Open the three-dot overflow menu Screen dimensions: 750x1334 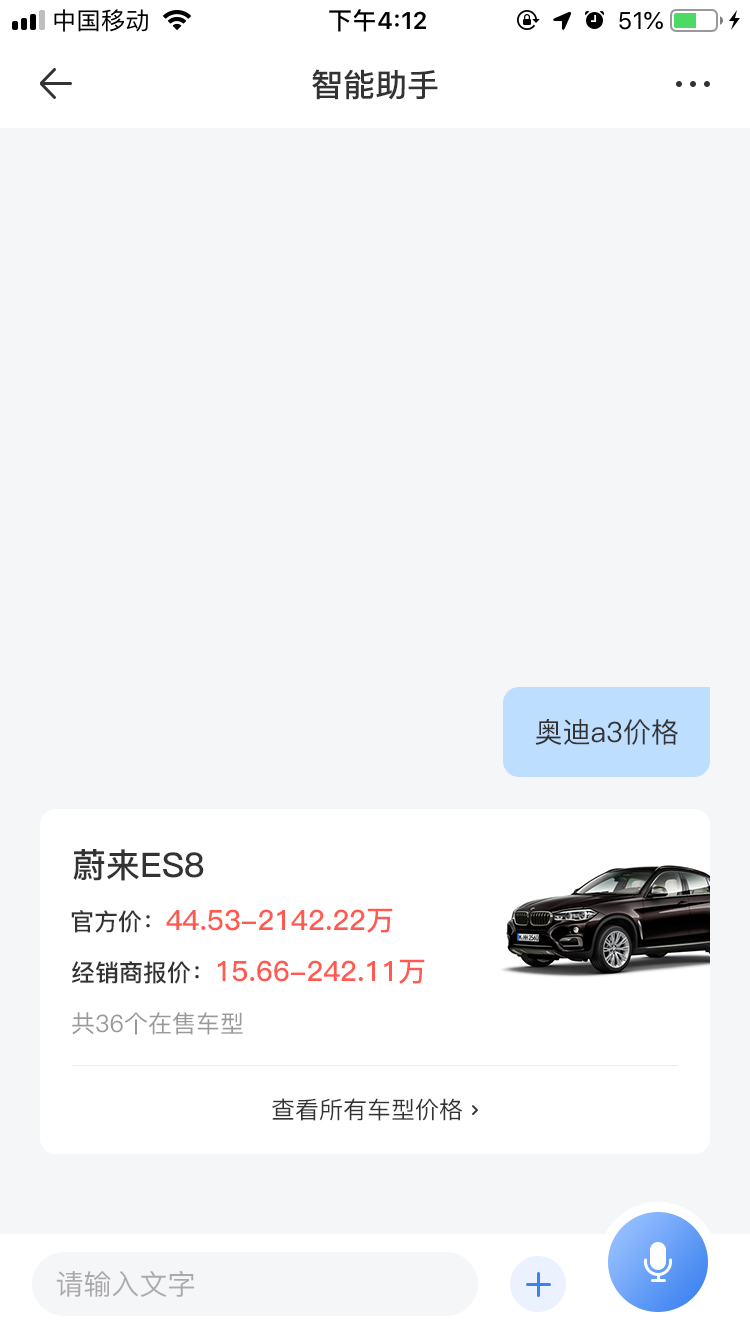tap(692, 85)
